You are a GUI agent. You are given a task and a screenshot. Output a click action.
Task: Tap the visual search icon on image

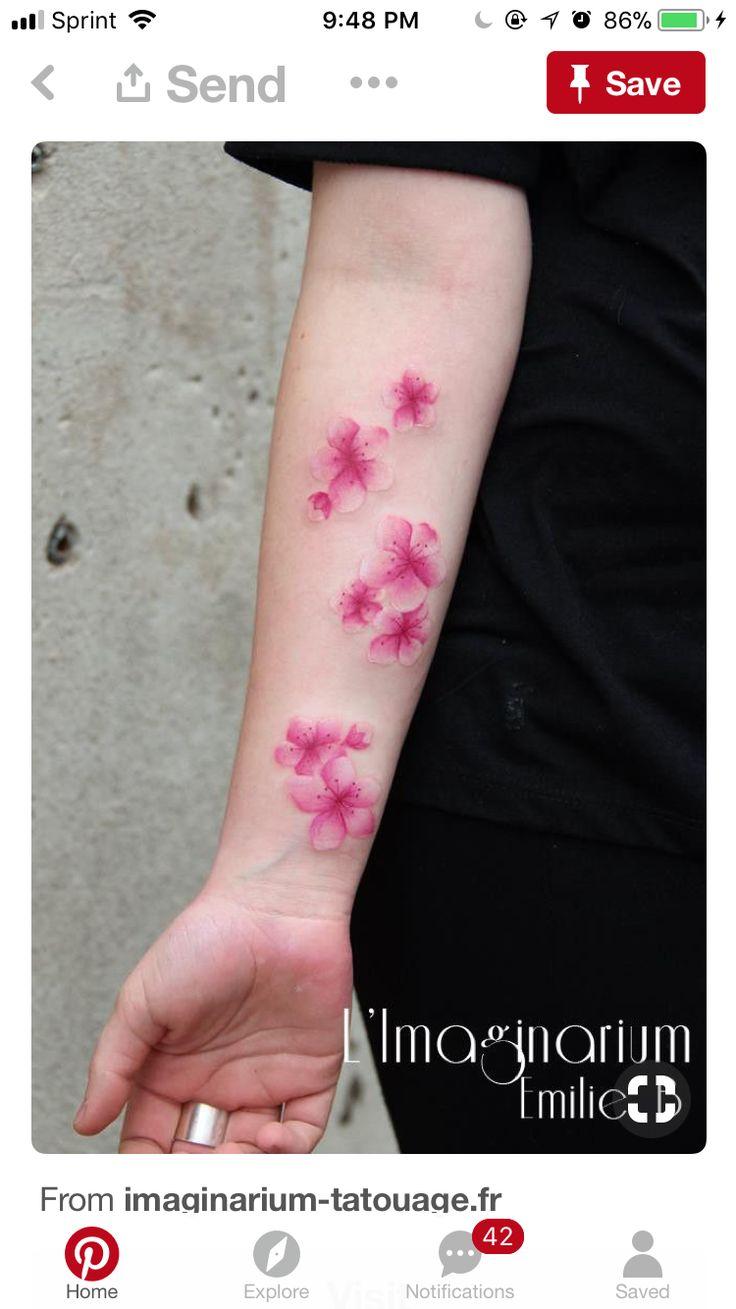point(652,1099)
